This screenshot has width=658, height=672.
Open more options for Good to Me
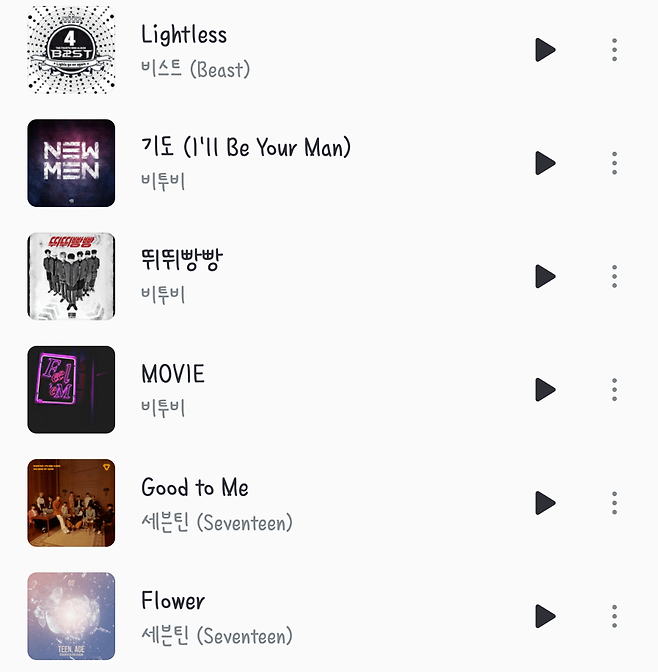click(x=614, y=502)
